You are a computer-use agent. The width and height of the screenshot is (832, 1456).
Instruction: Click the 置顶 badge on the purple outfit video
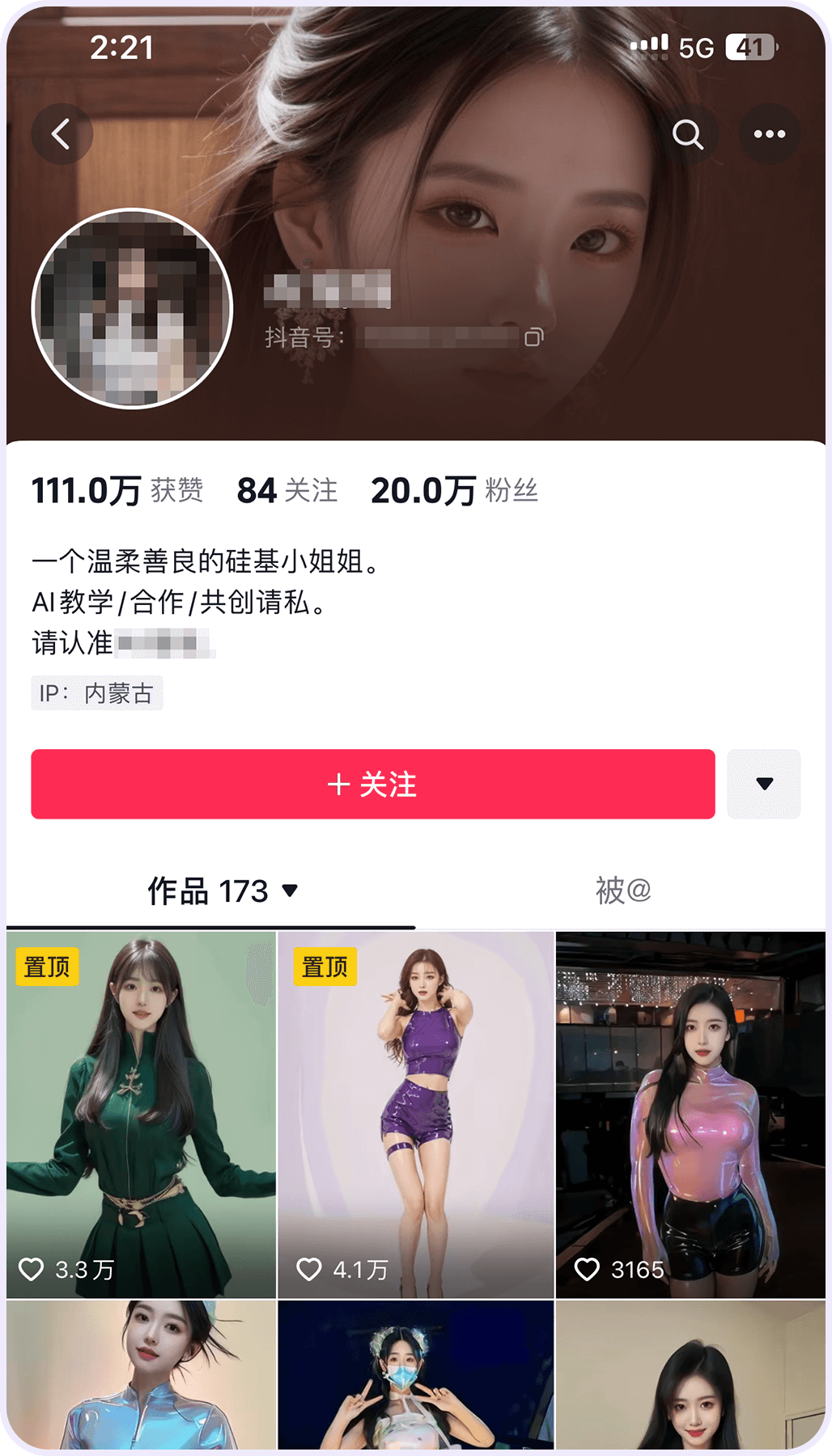point(326,967)
